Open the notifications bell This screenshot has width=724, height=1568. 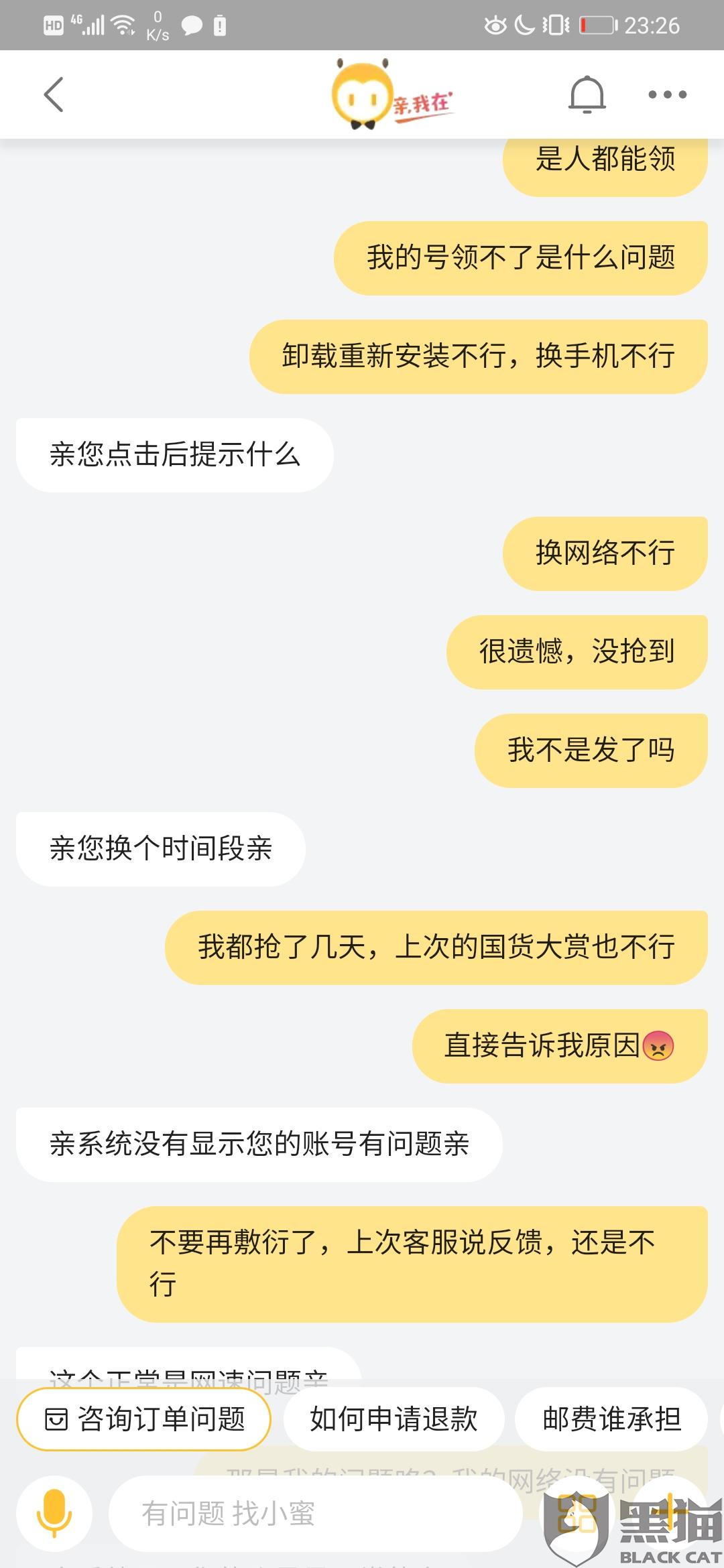point(587,94)
